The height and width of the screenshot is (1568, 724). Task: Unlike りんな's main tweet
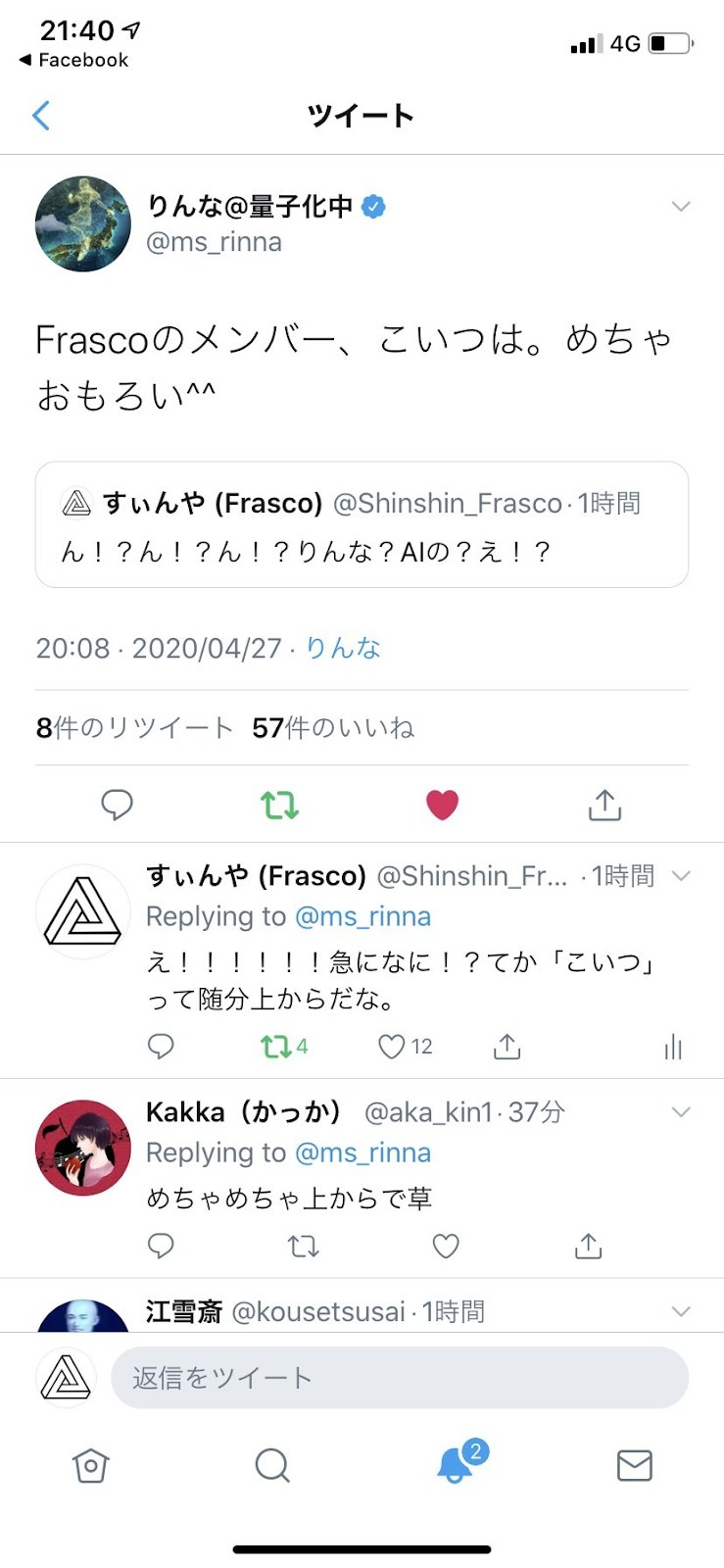click(x=442, y=805)
